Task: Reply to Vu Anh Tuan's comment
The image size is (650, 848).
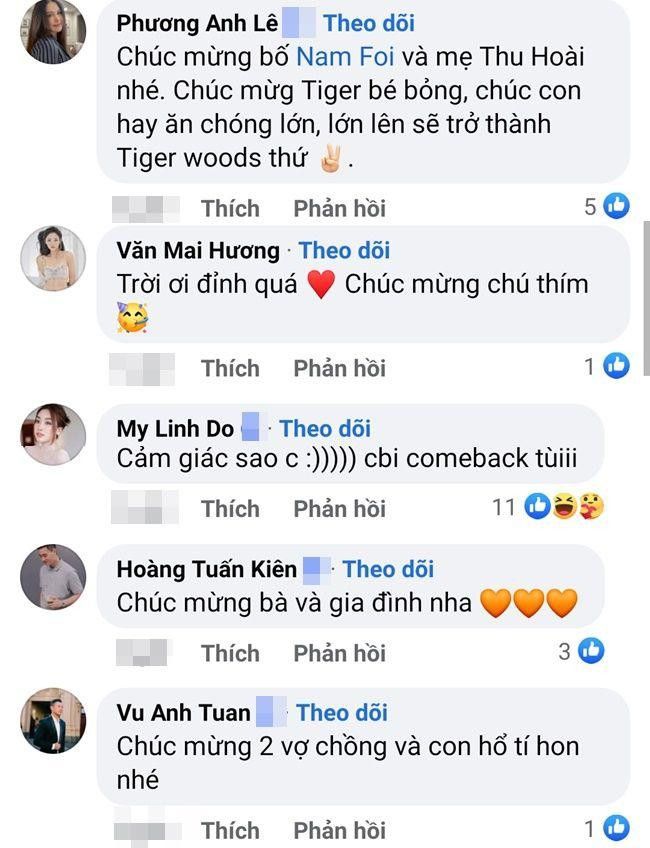Action: click(x=339, y=830)
